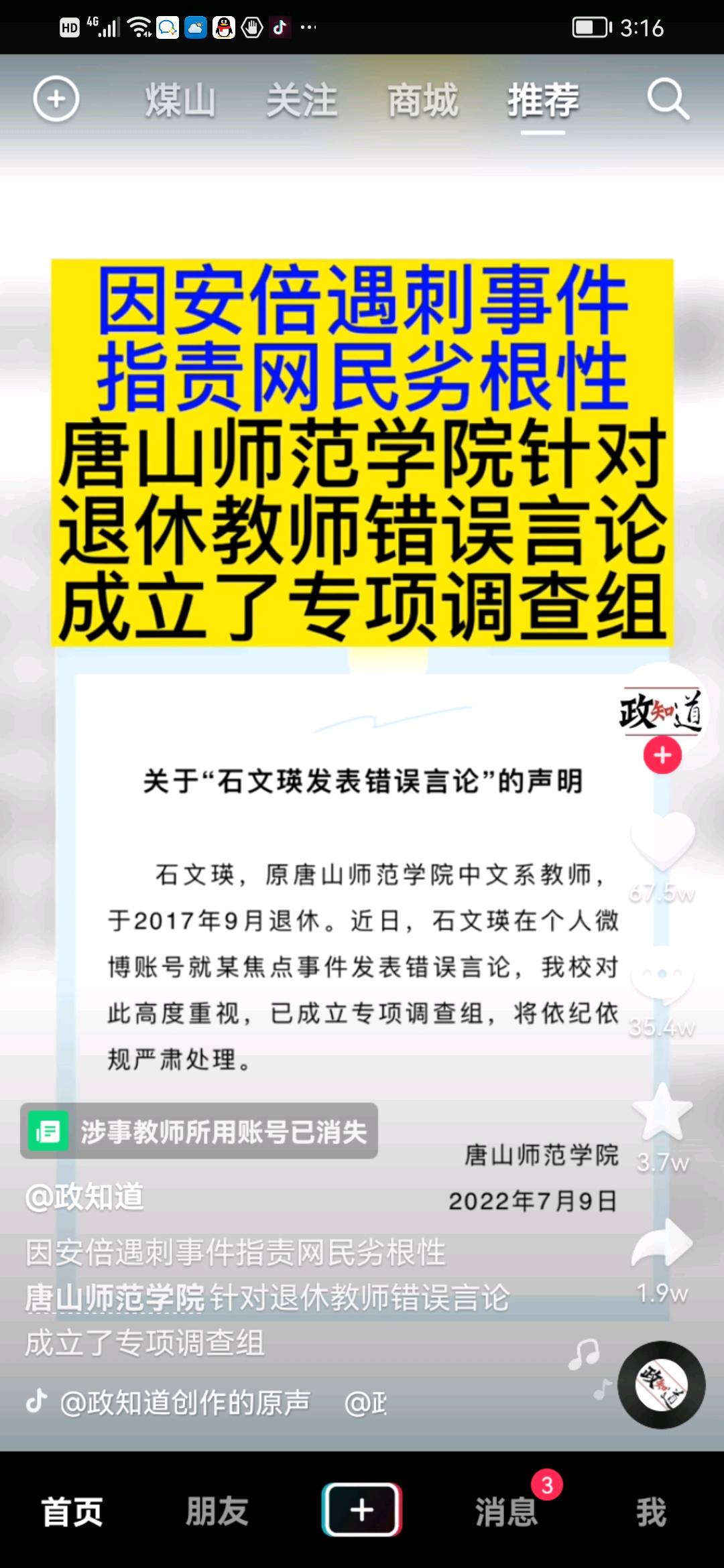
Task: Switch to the 煤山 tab
Action: tap(180, 101)
